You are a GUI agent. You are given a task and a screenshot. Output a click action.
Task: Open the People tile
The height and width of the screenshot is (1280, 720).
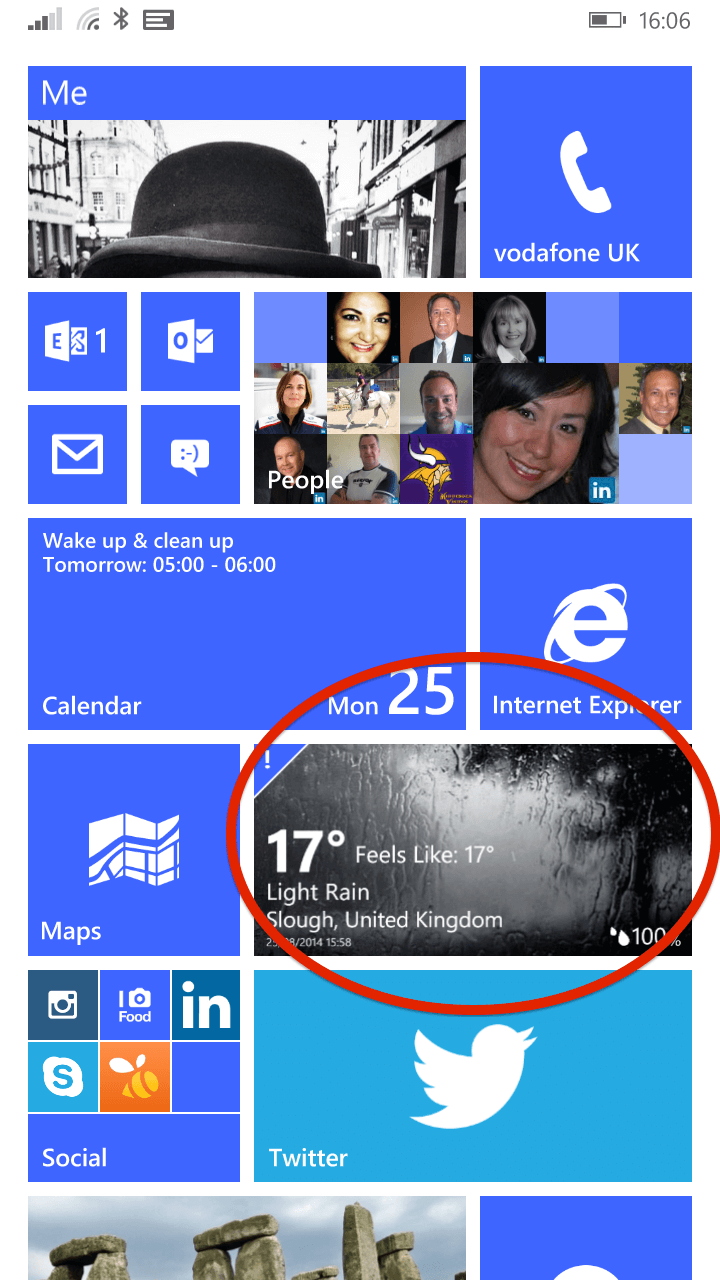[x=473, y=398]
